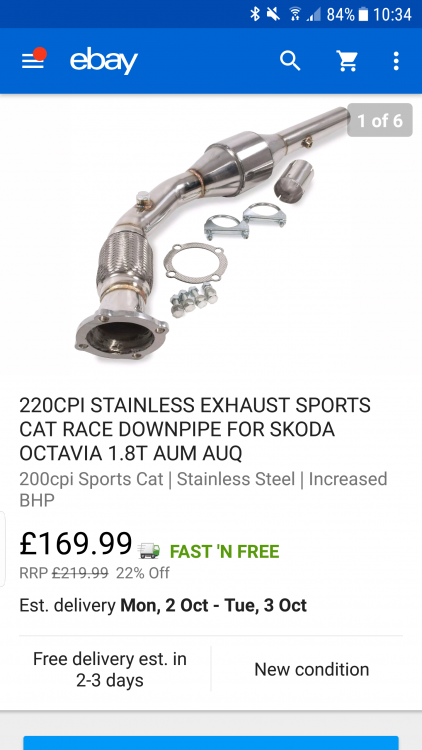This screenshot has height=750, width=422.
Task: Open the downpipe product photo
Action: (x=211, y=234)
